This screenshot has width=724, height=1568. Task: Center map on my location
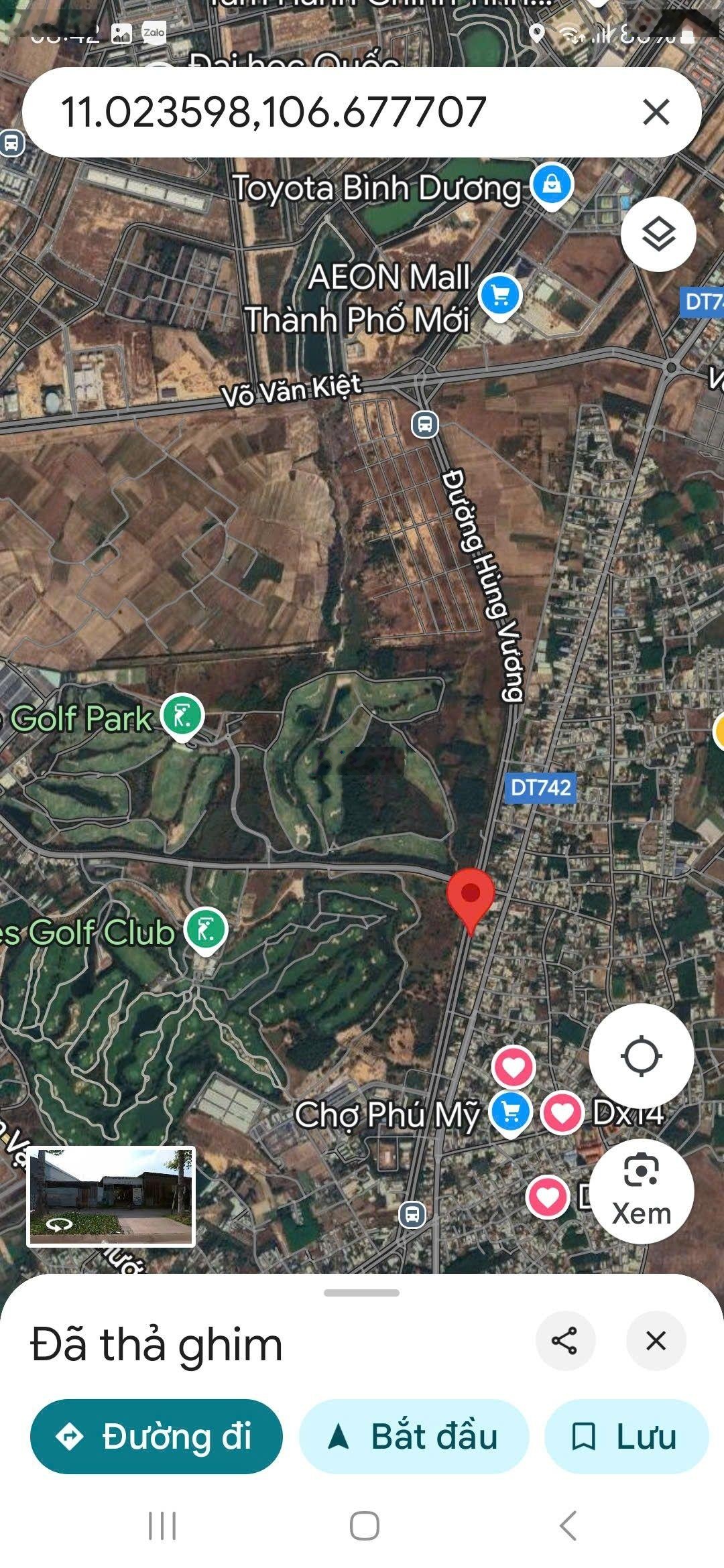[x=641, y=1057]
